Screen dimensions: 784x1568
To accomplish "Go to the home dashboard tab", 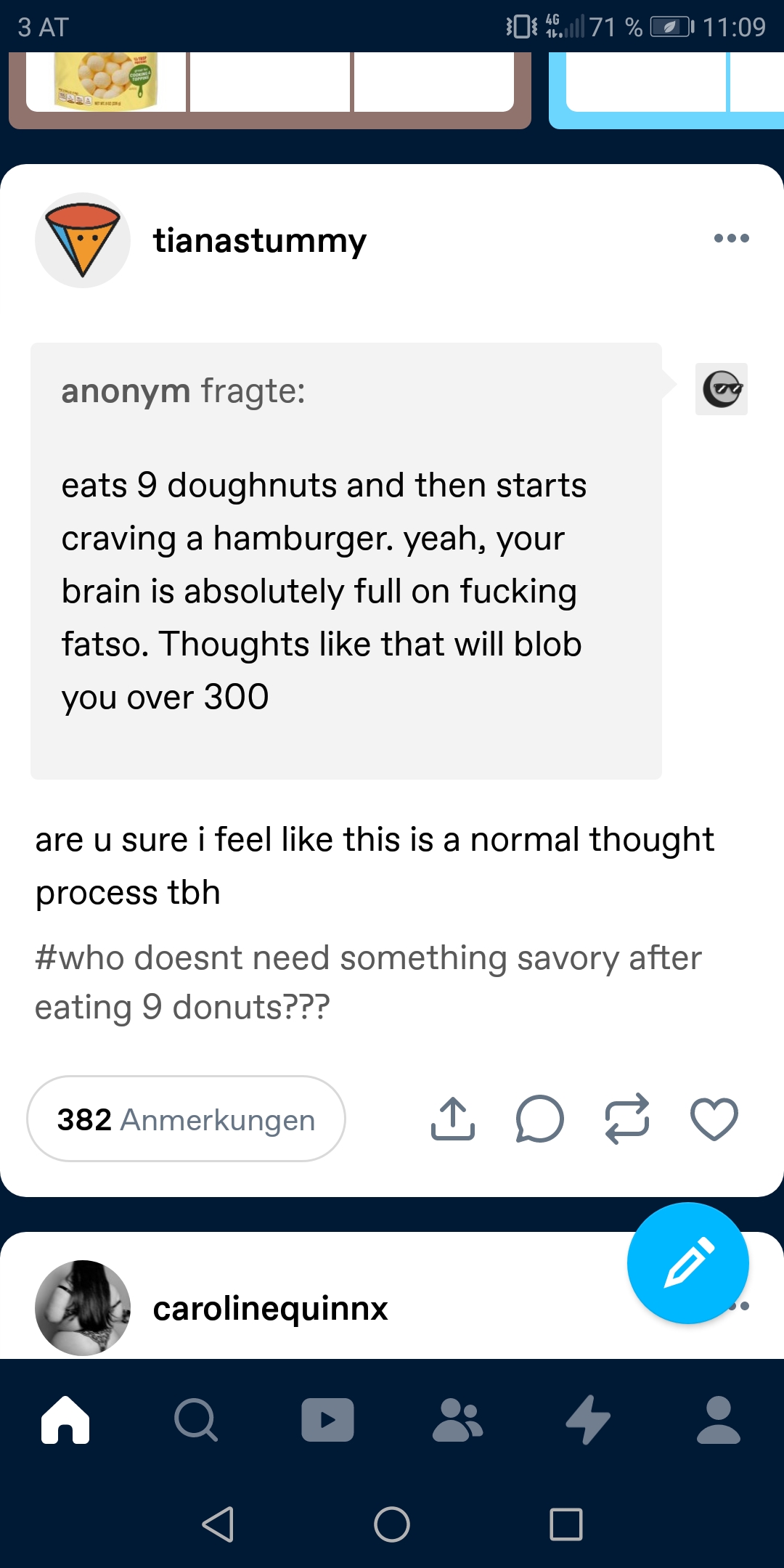I will (x=65, y=1419).
